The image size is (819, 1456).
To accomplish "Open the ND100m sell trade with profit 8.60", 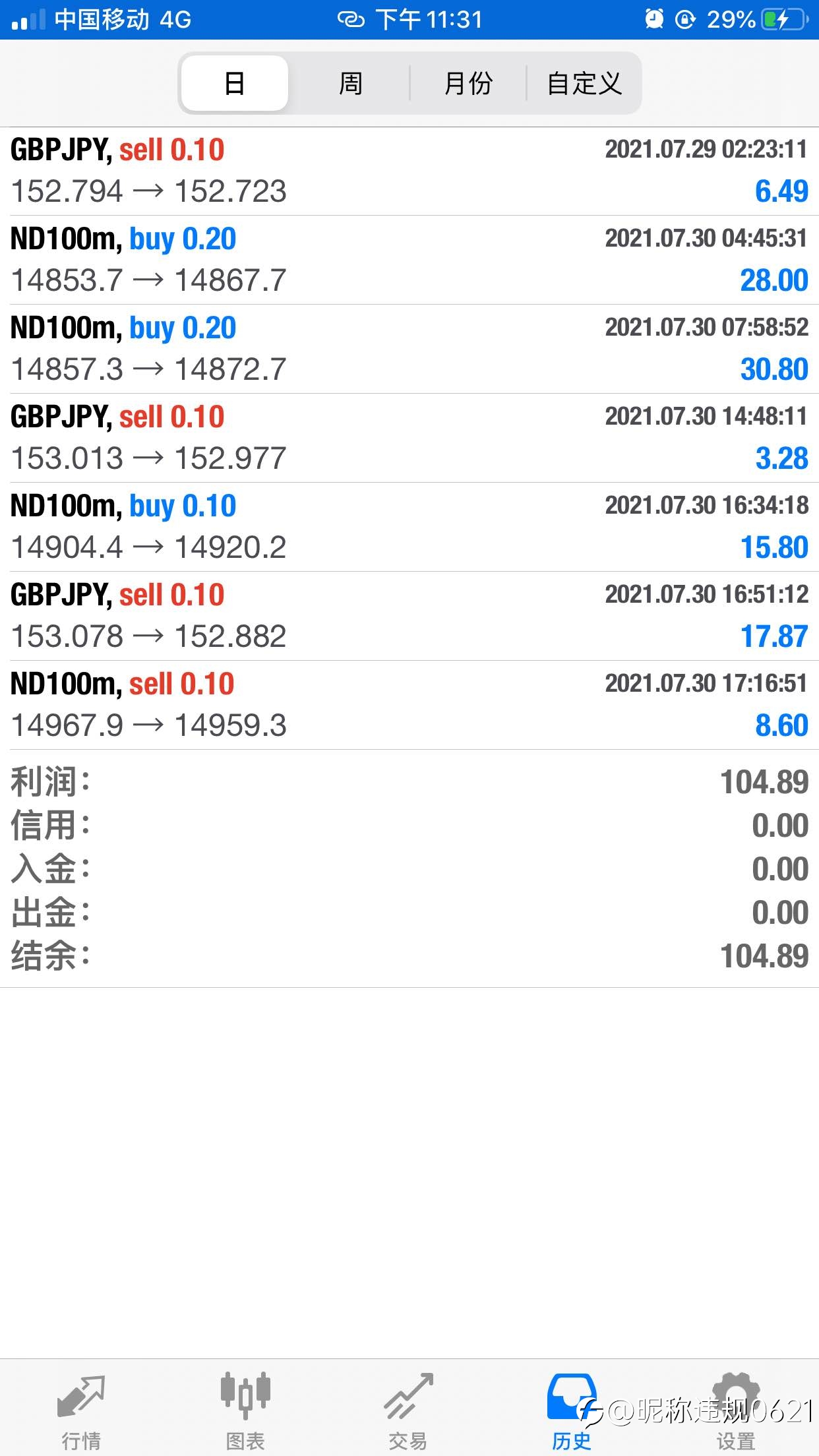I will (x=409, y=705).
